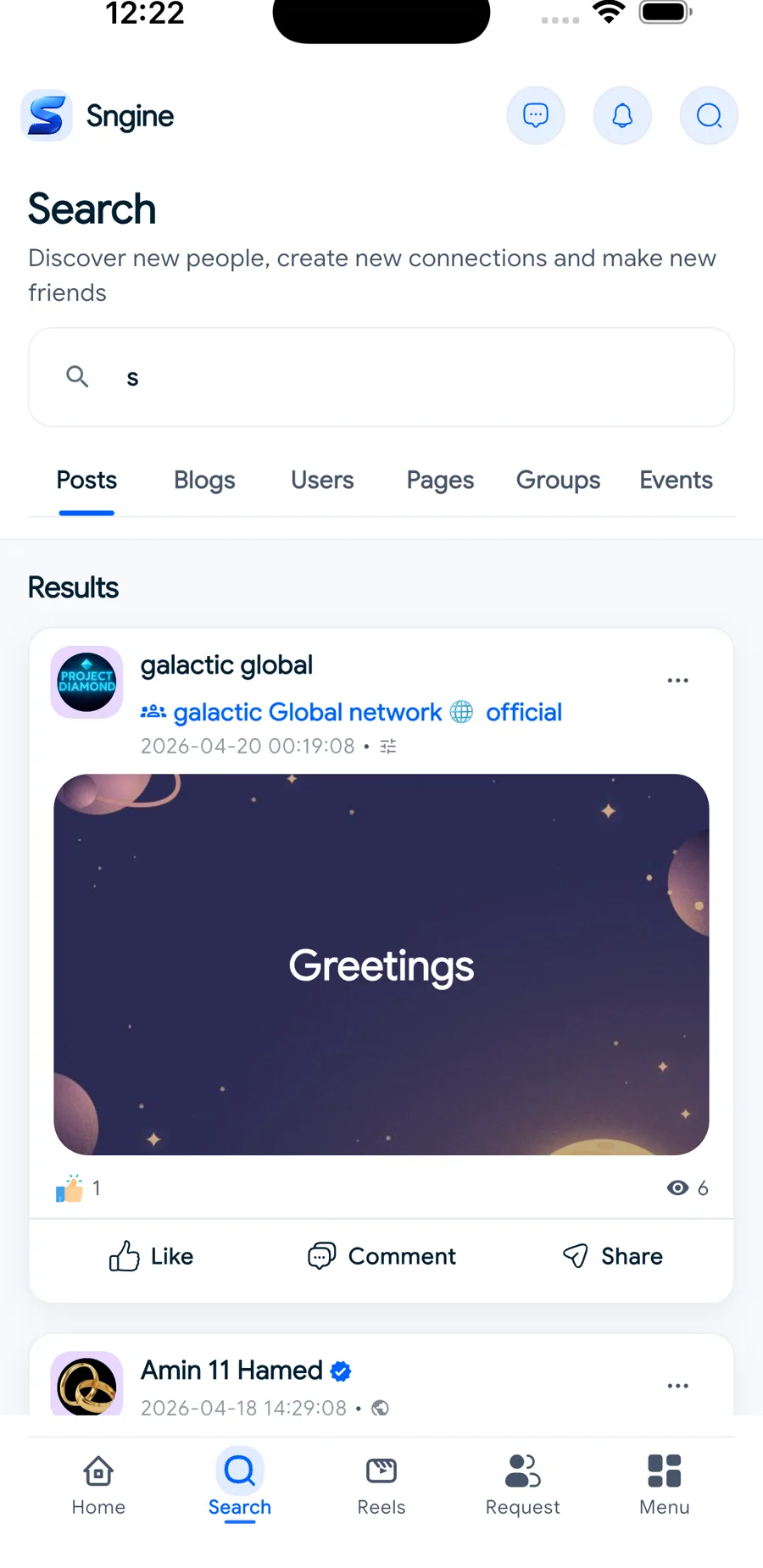Toggle Like on the galactic global post
The image size is (763, 1568).
(151, 1256)
